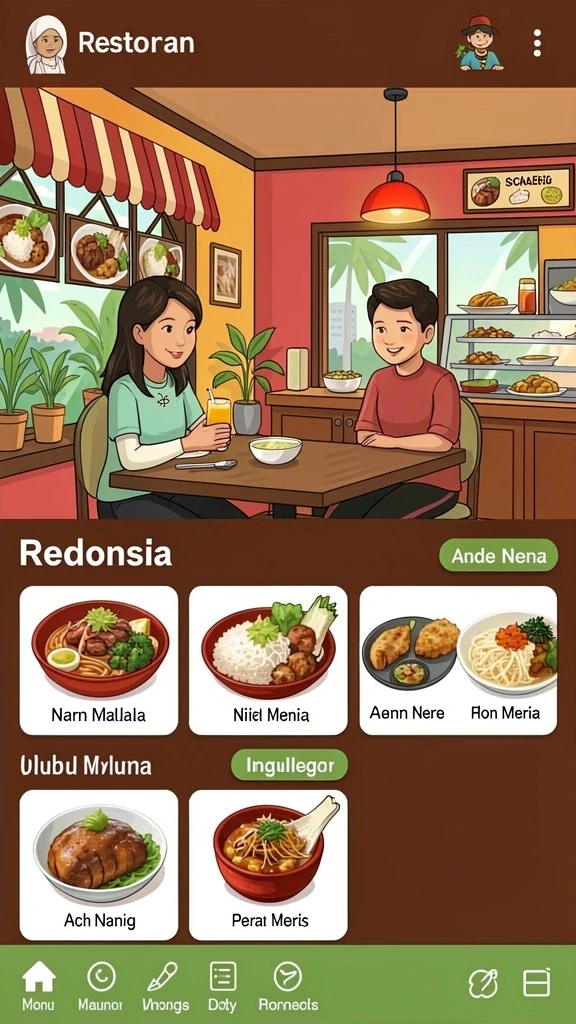This screenshot has width=576, height=1024.
Task: Open the profile avatar with red hat
Action: click(x=480, y=43)
